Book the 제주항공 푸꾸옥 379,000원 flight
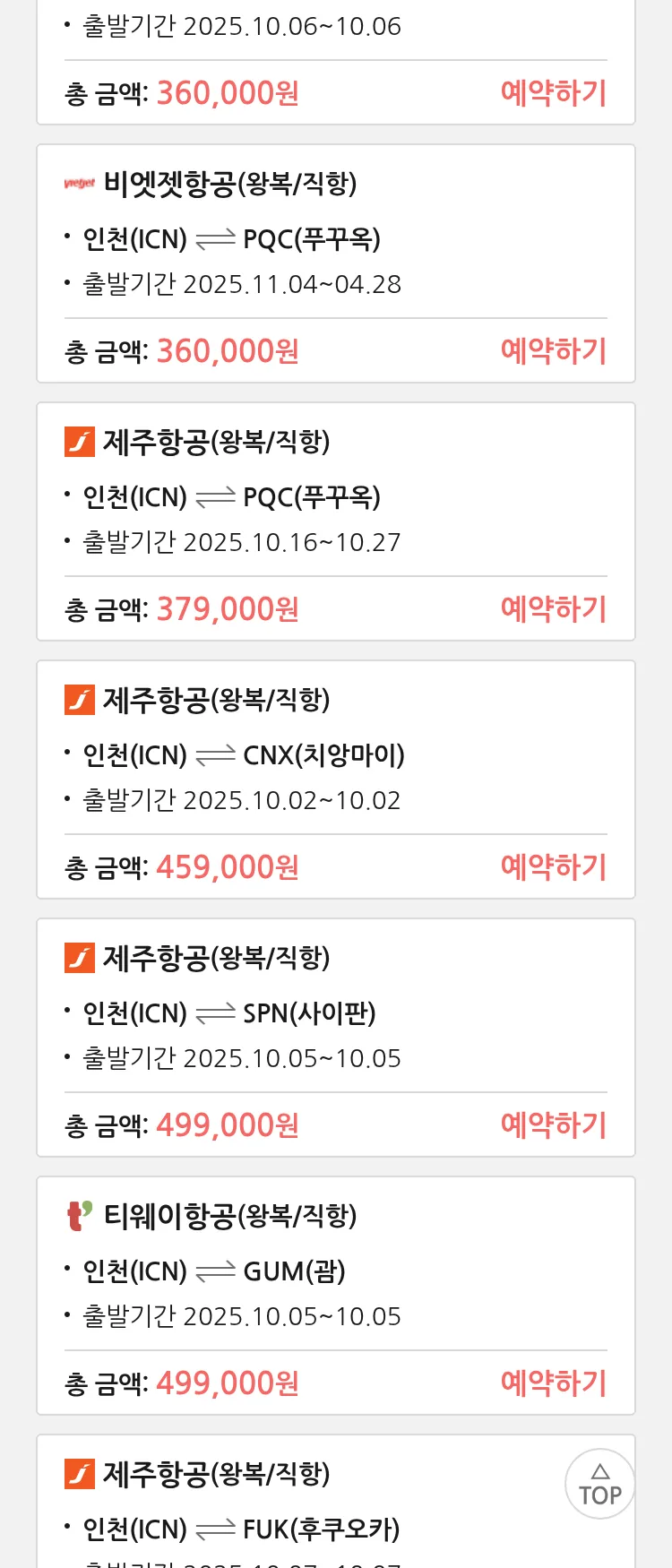Screen dimensions: 672x1568 click(553, 609)
